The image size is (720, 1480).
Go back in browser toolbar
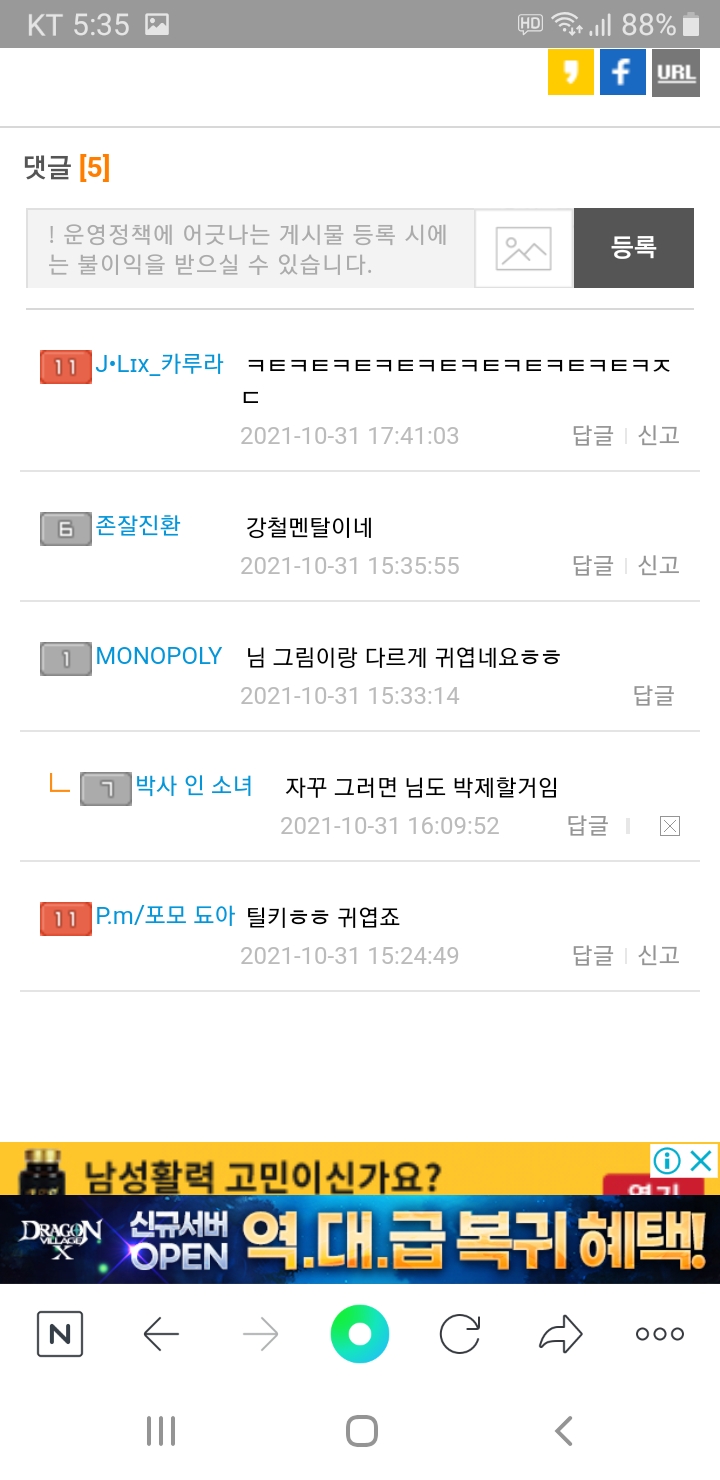[161, 1334]
